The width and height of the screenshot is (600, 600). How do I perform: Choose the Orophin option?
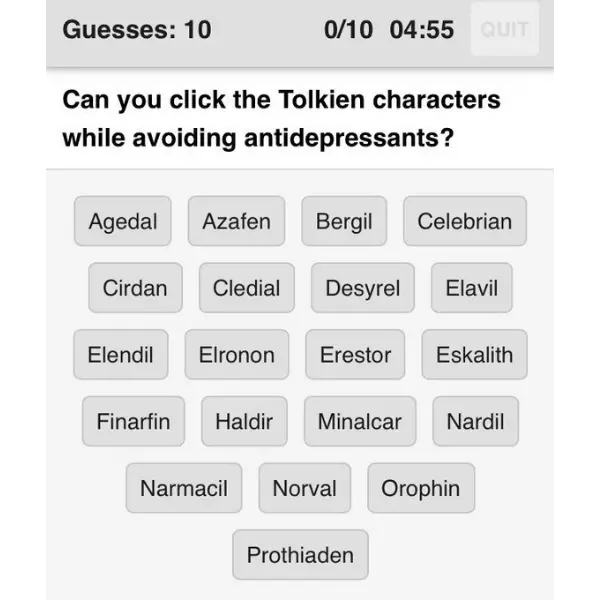420,488
